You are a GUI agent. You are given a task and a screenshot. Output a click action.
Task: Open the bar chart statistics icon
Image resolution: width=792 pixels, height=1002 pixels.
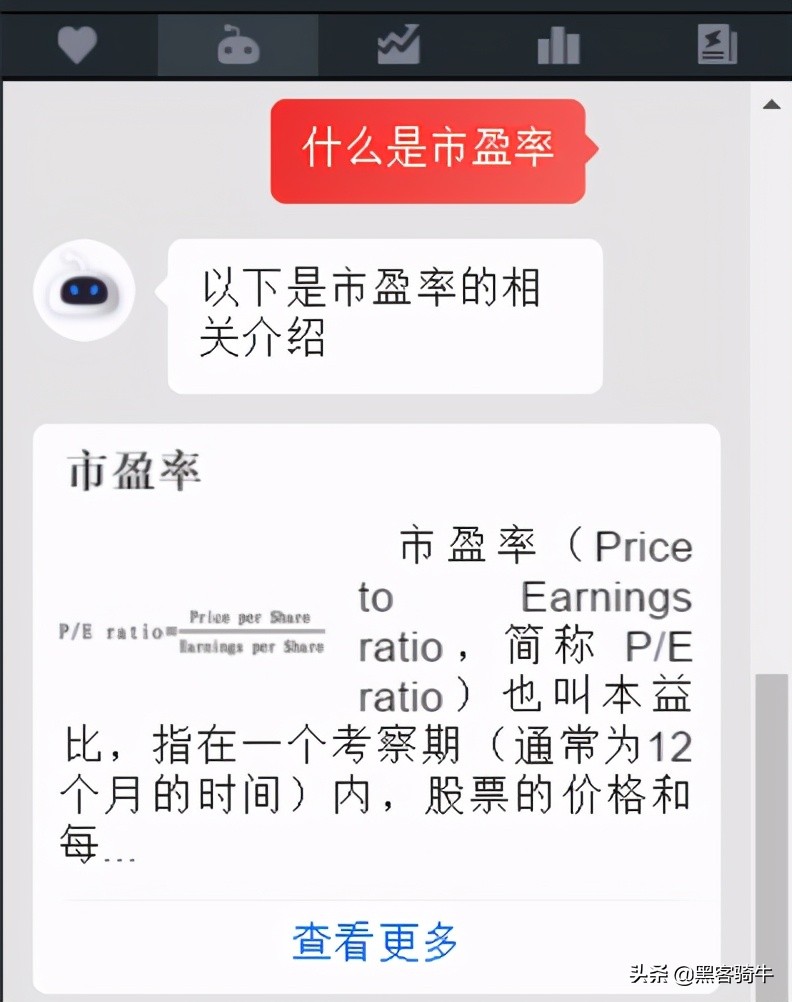tap(557, 44)
